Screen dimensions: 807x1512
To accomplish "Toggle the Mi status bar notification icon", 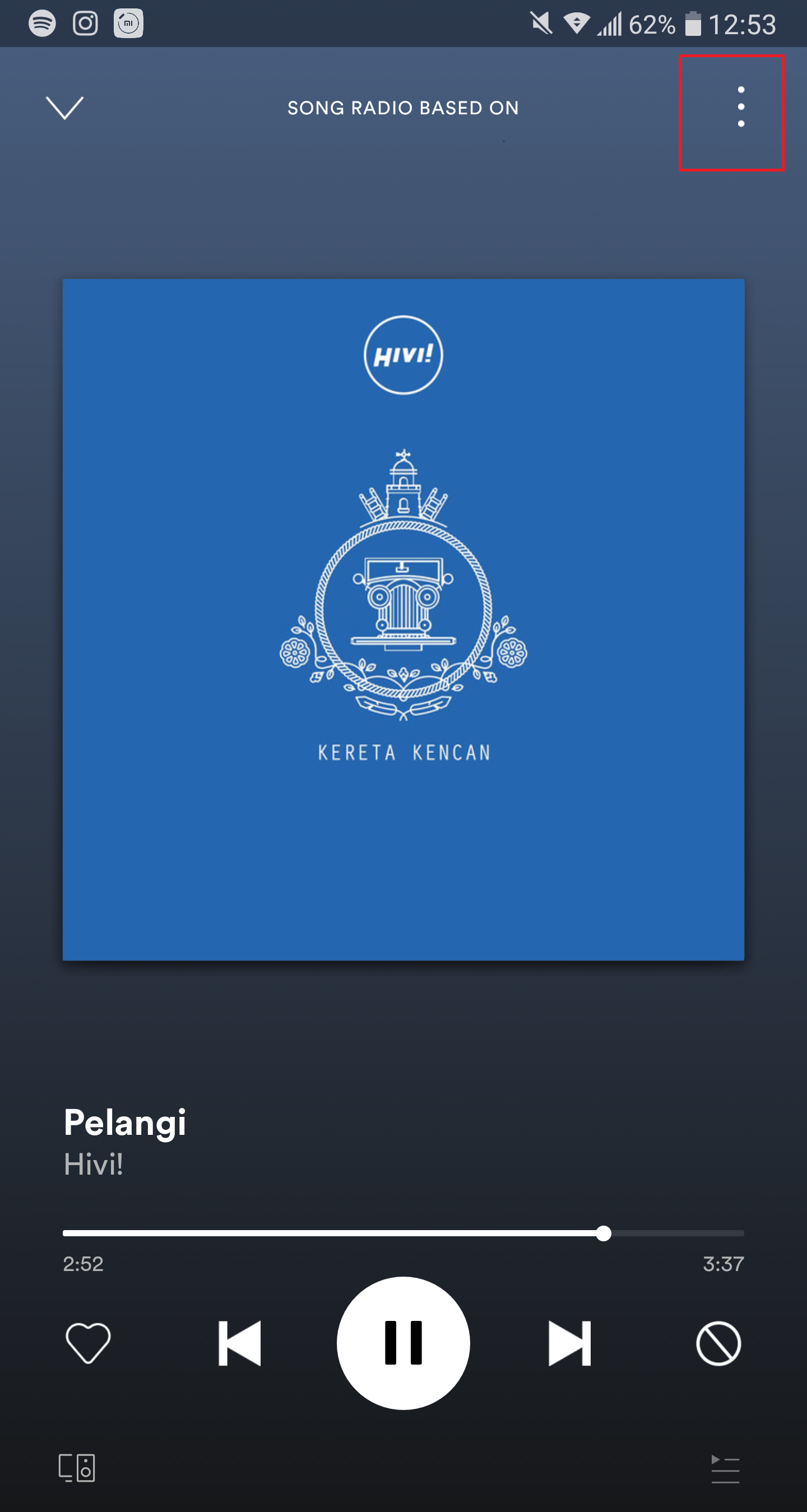I will [128, 24].
